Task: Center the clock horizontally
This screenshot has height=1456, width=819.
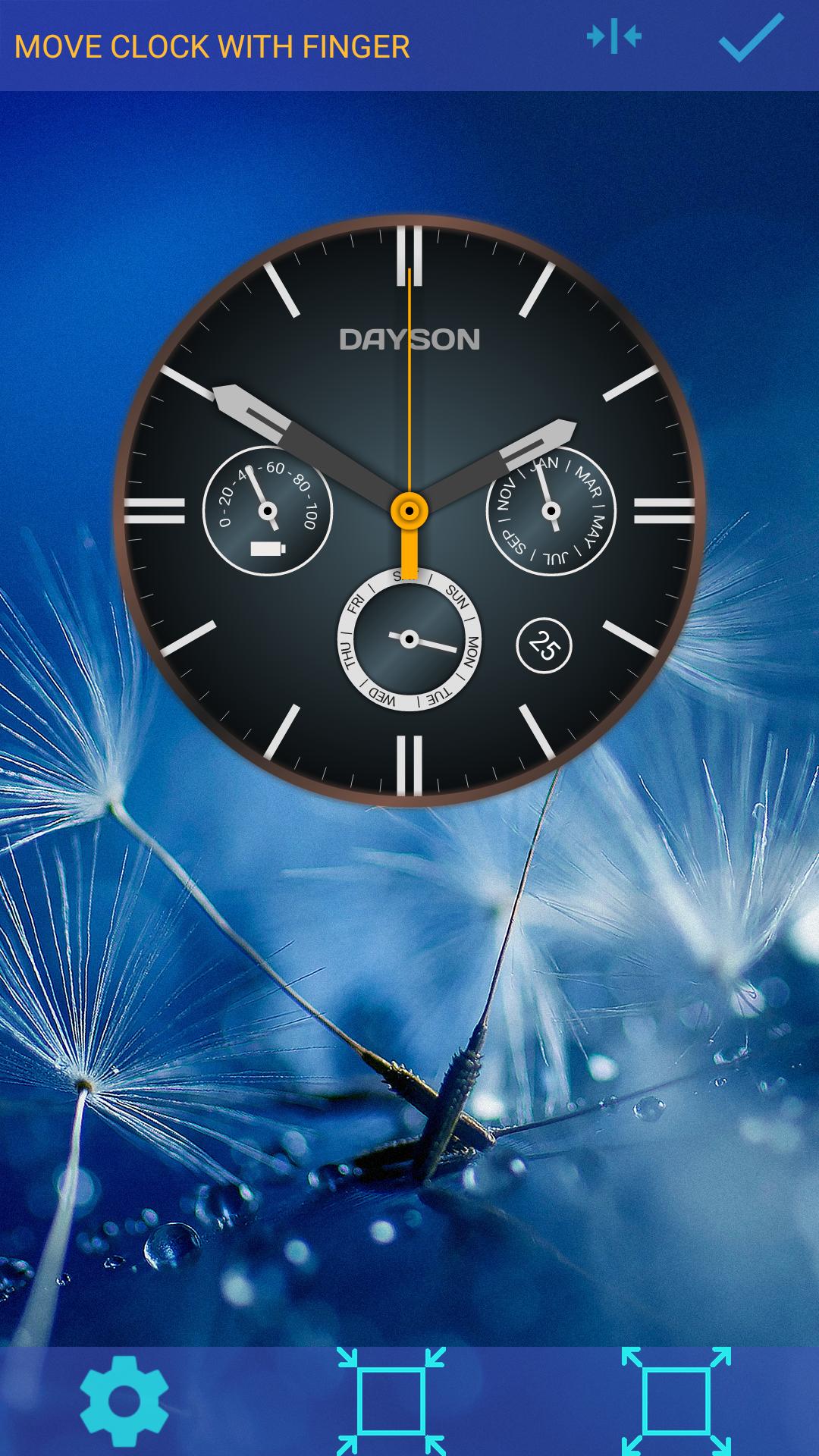Action: pos(613,37)
